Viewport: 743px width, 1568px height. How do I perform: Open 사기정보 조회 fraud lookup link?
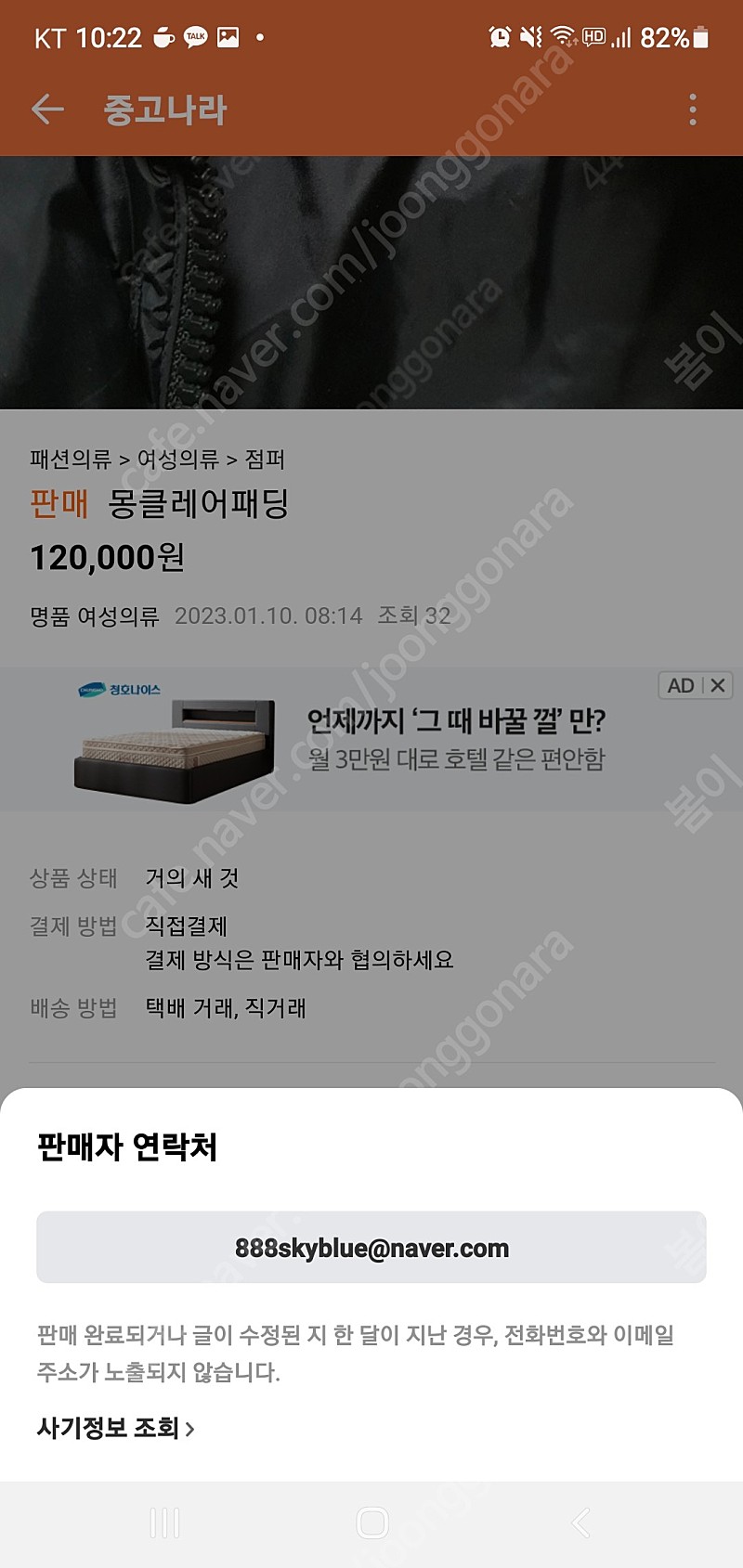click(115, 1428)
